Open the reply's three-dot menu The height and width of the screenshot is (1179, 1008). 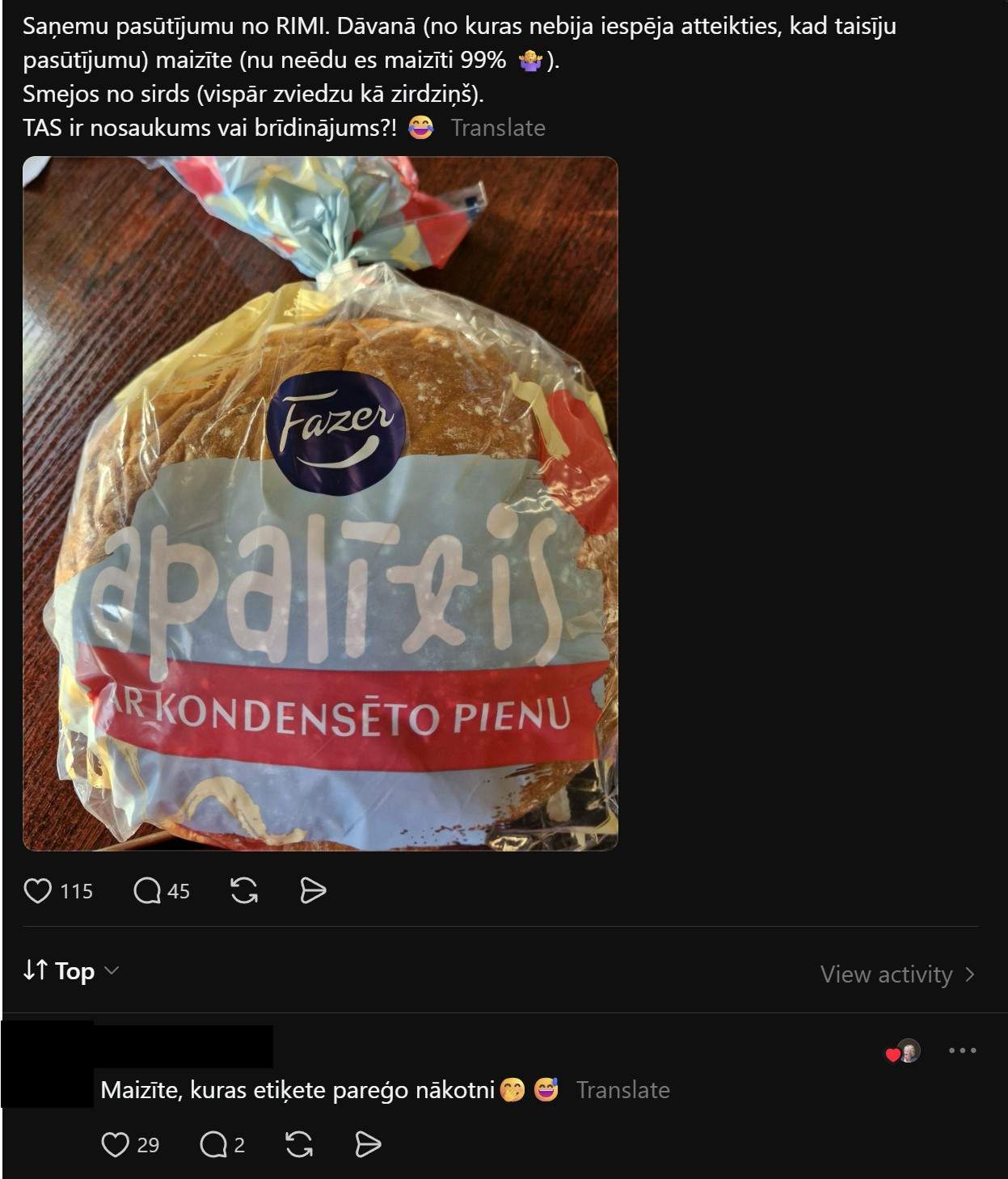pos(962,1050)
